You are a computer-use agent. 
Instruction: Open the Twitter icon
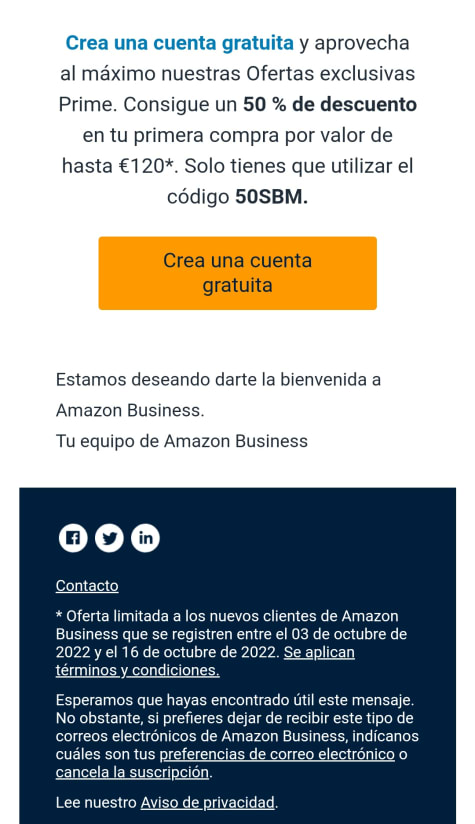(x=109, y=538)
